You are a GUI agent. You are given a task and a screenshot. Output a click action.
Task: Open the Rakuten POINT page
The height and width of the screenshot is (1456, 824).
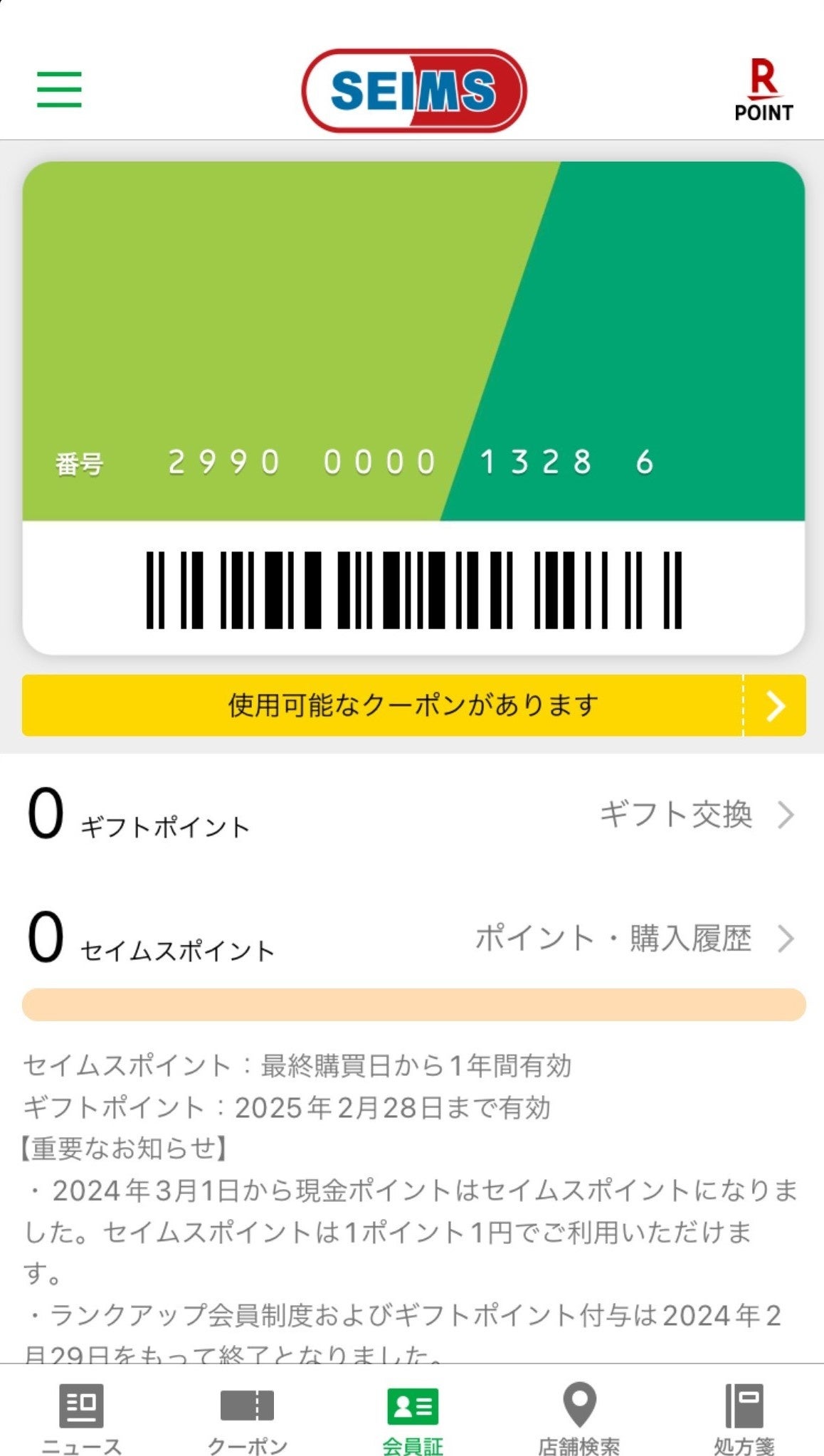point(763,90)
